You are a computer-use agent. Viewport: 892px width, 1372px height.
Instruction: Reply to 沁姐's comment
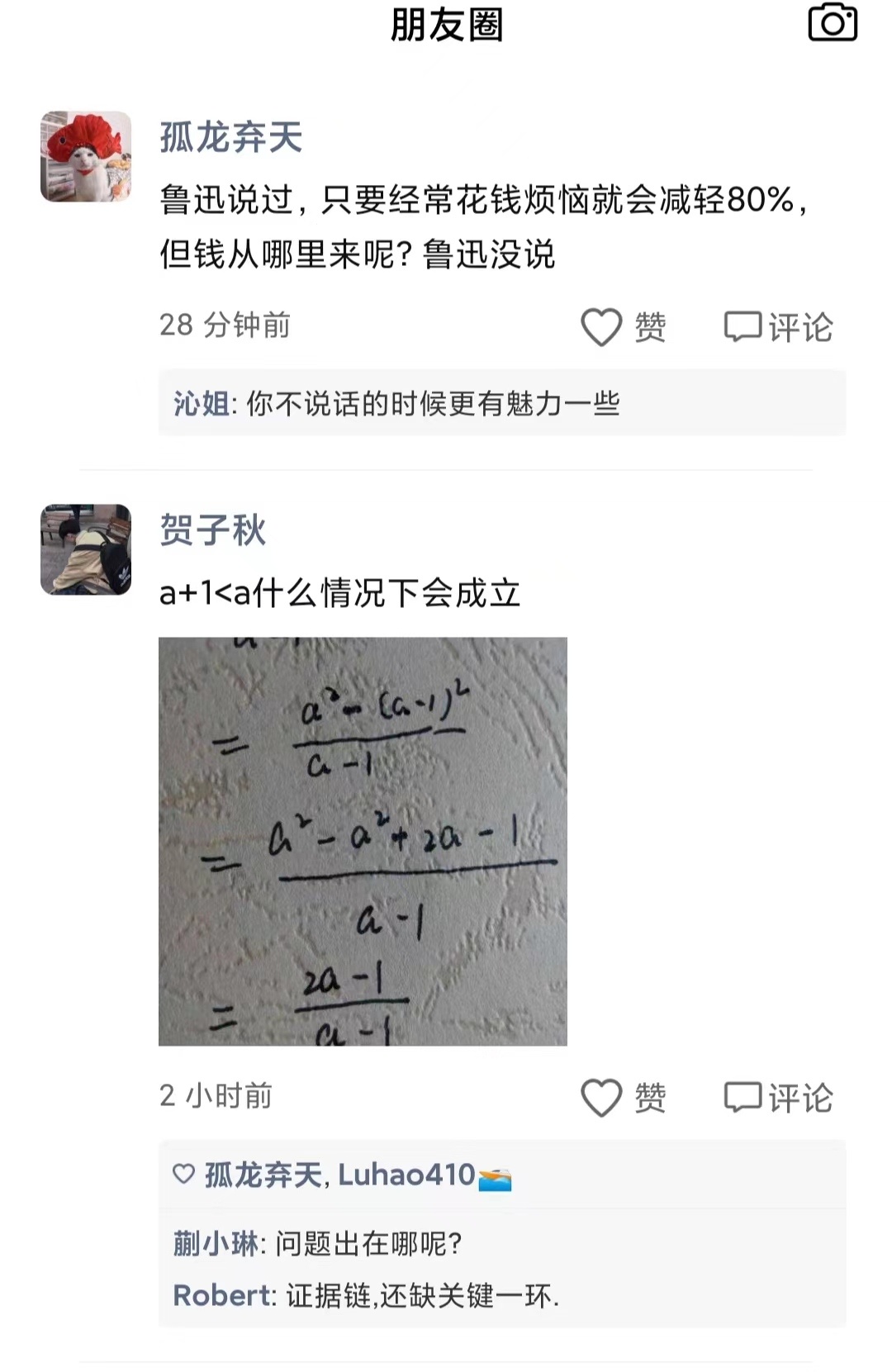(433, 404)
